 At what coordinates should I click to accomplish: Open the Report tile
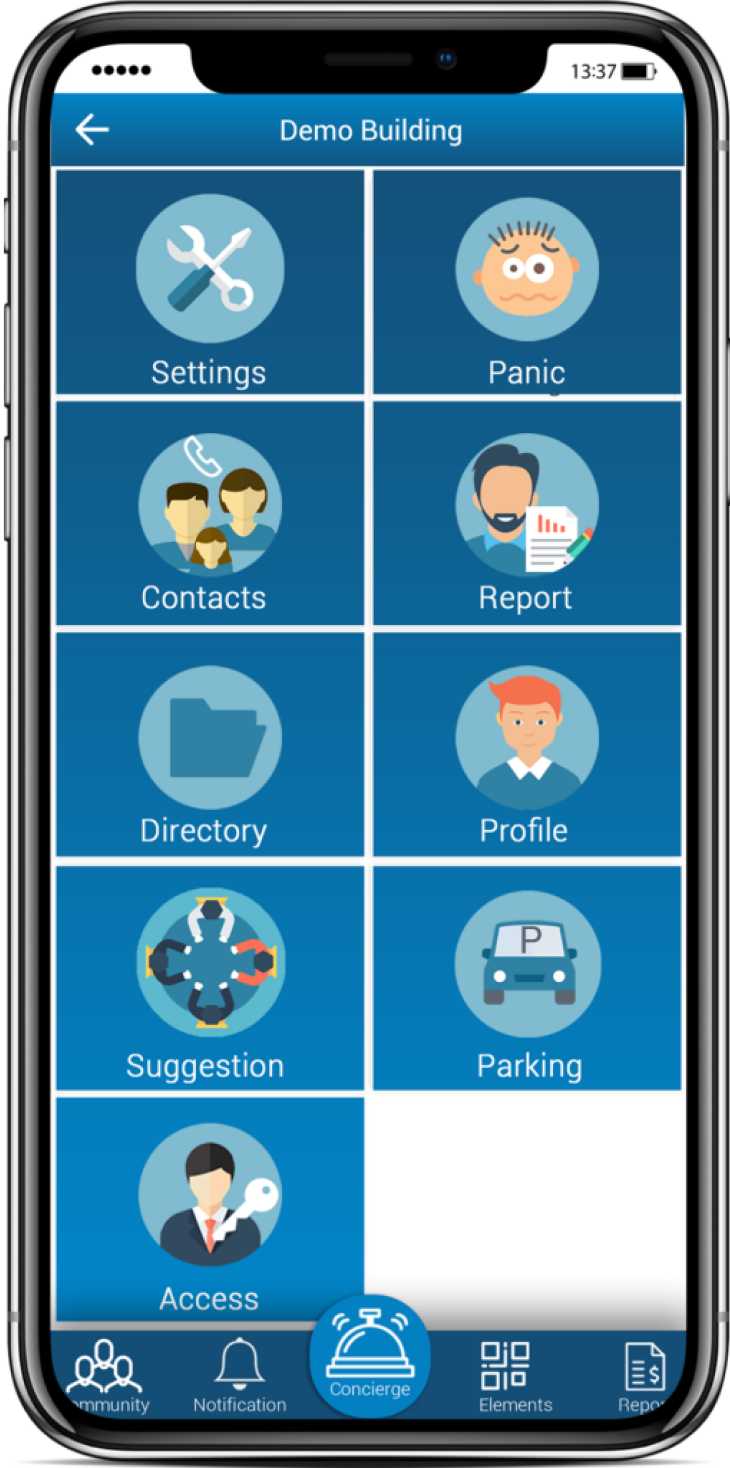(527, 513)
